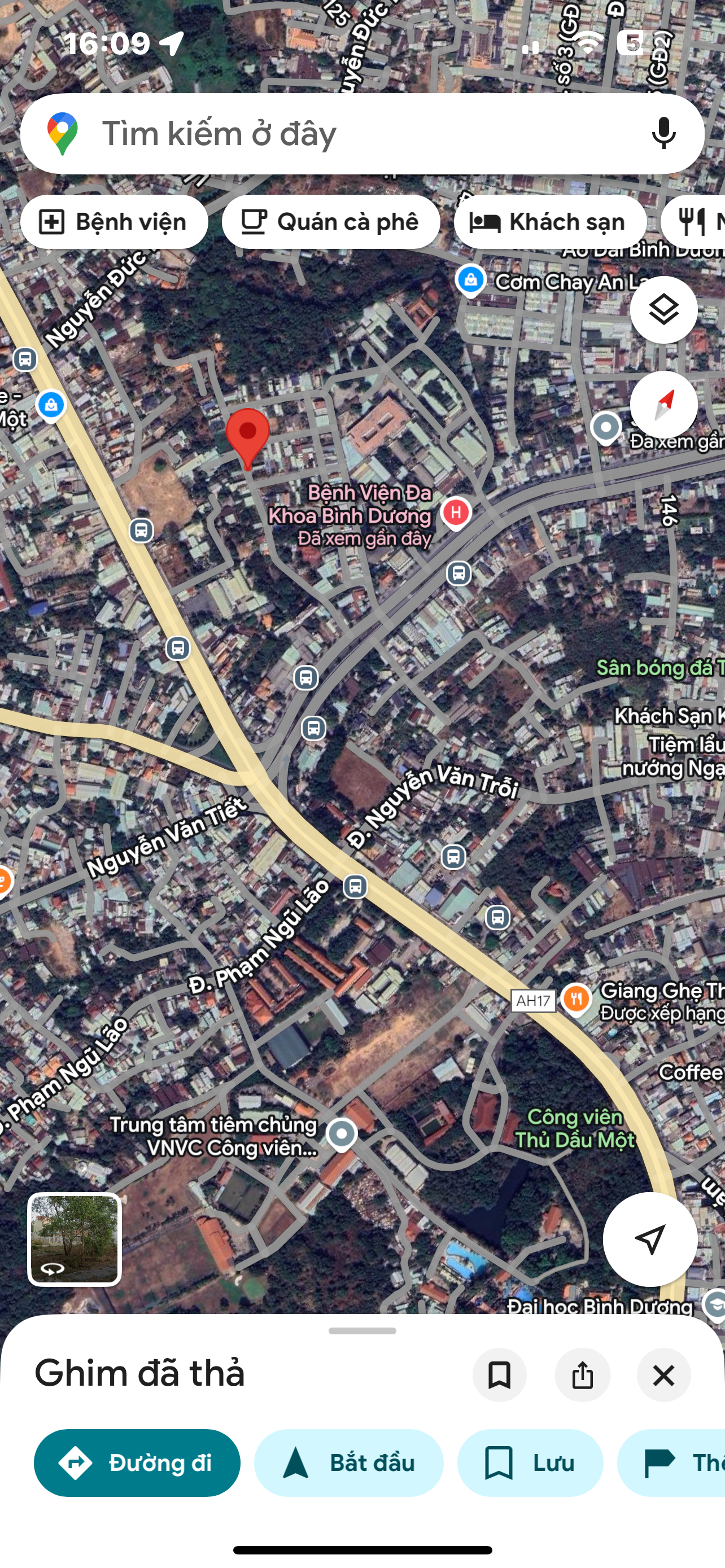
Task: Filter by Bệnh viện chip
Action: (115, 222)
